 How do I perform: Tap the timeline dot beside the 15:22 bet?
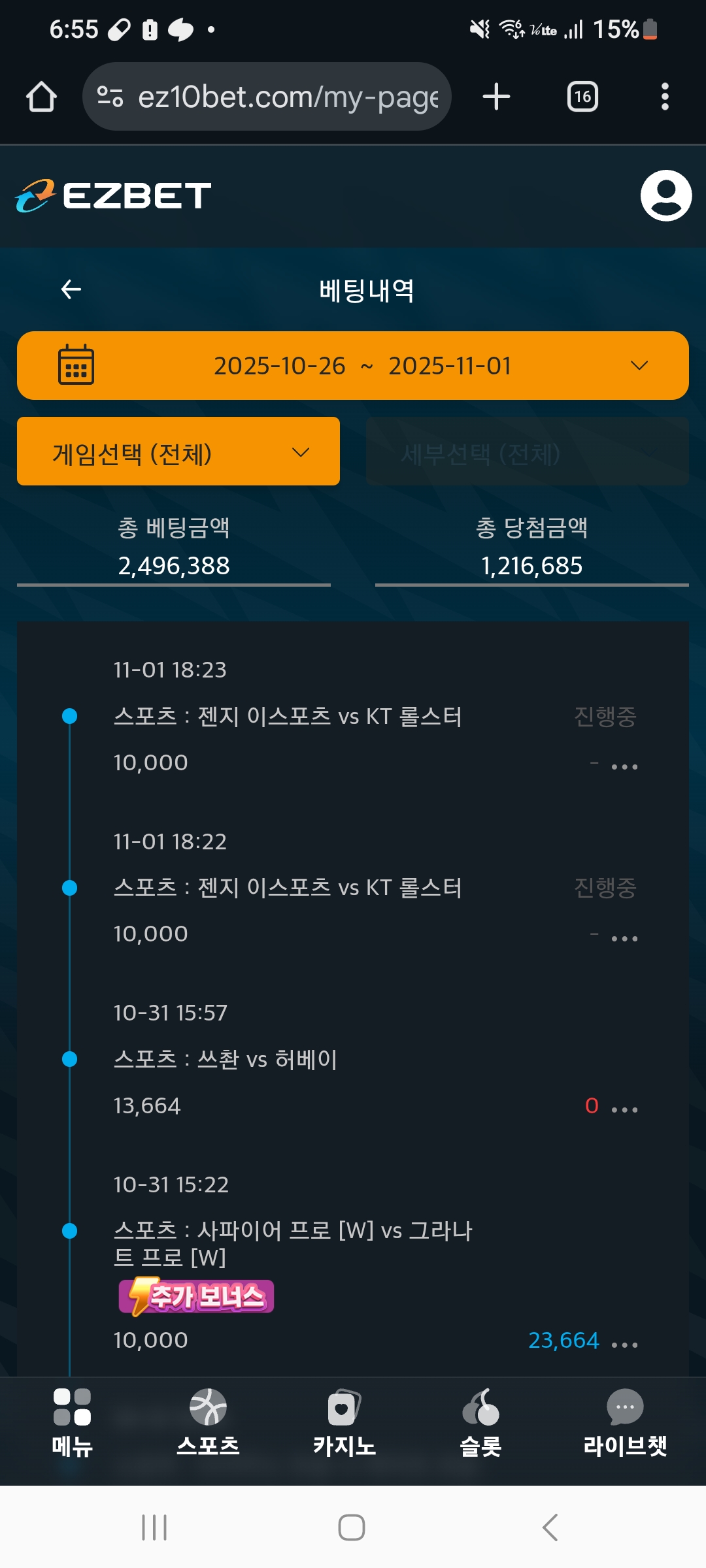pos(68,1230)
